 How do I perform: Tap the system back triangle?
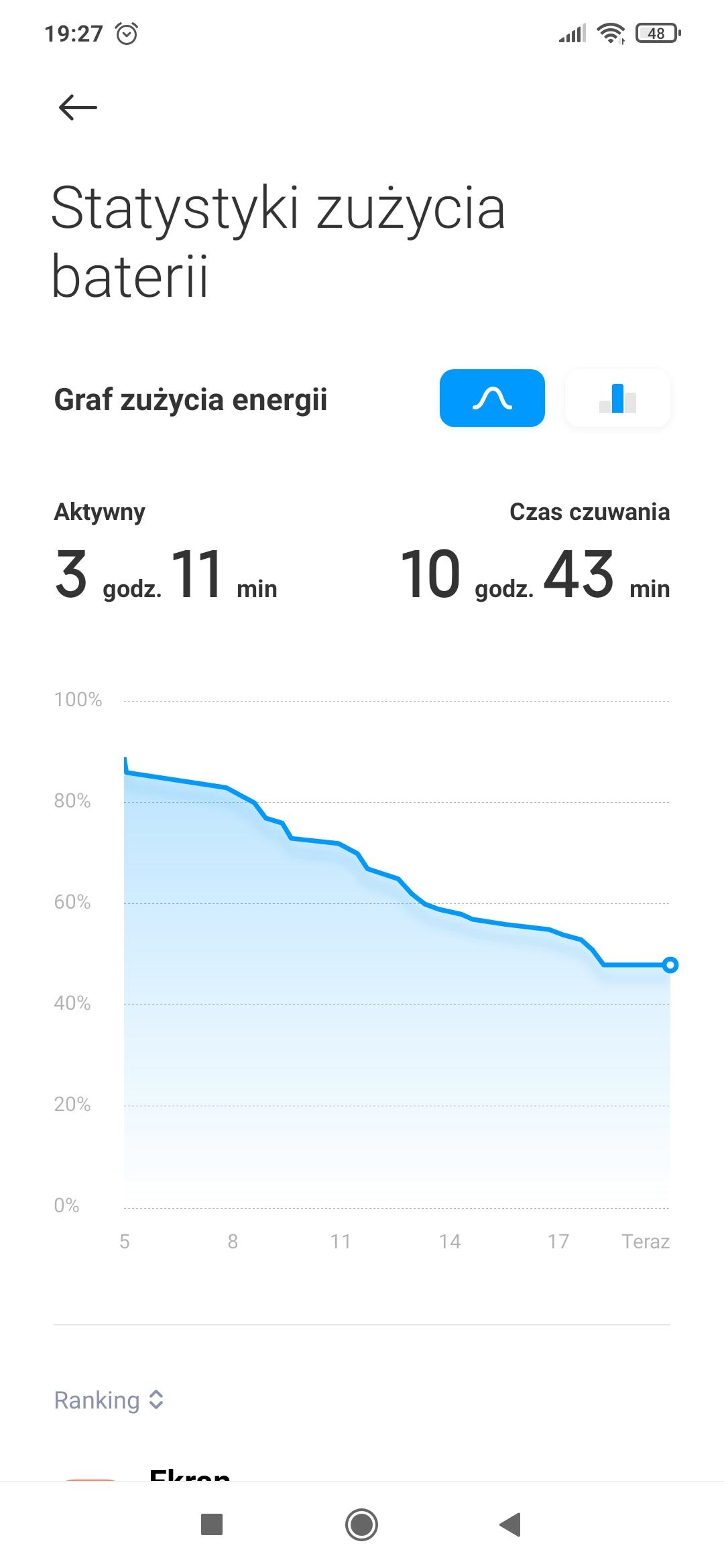click(510, 1524)
